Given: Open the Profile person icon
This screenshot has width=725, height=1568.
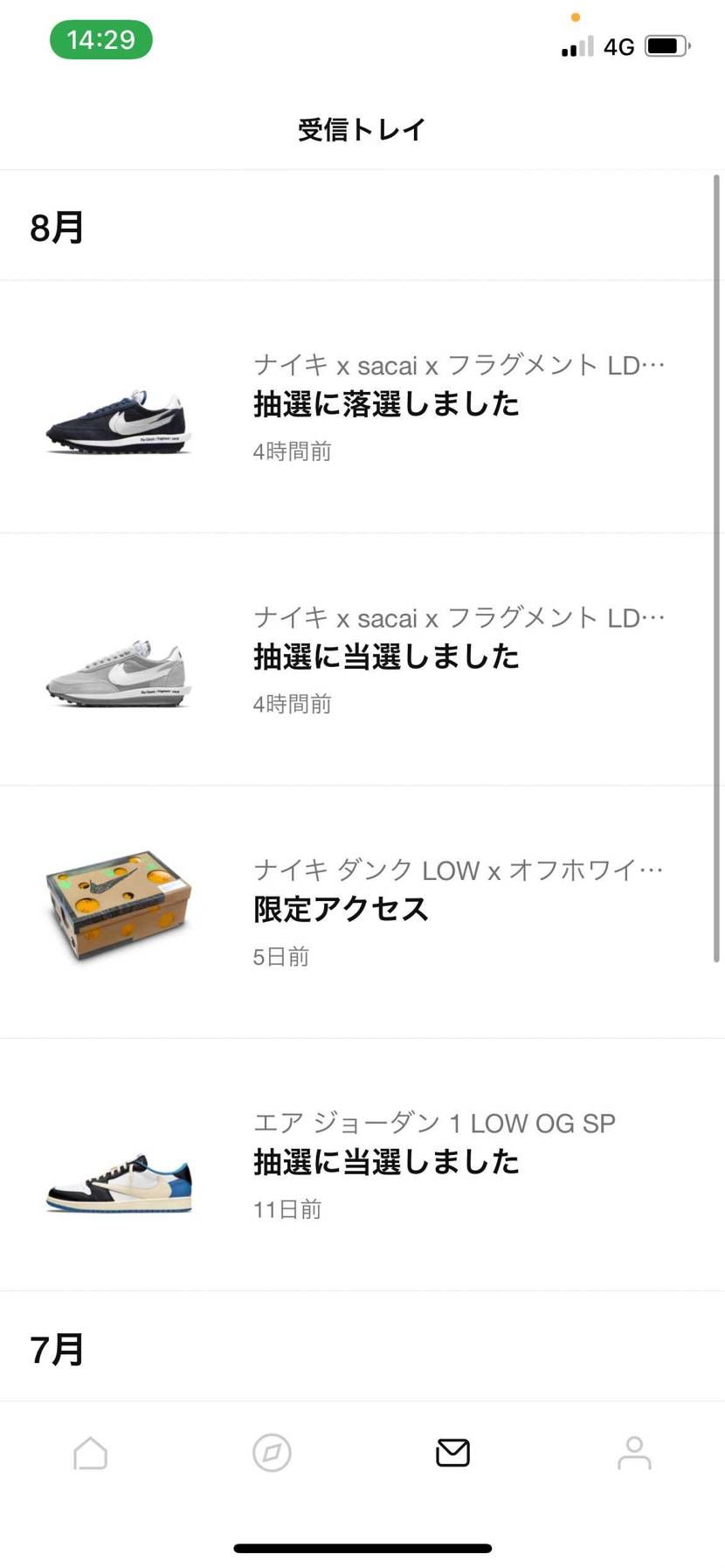Looking at the screenshot, I should [x=634, y=1453].
